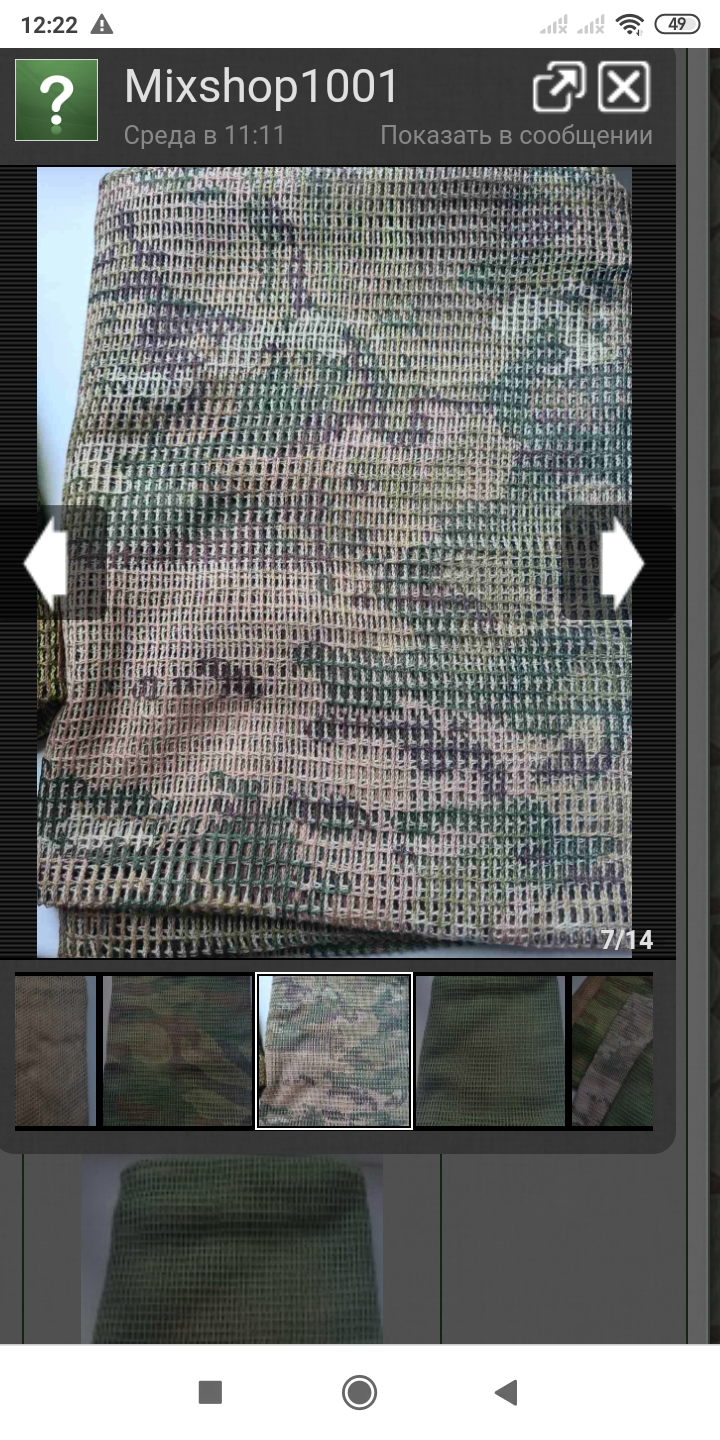Close the photo viewer with X
720x1440 pixels.
(624, 87)
